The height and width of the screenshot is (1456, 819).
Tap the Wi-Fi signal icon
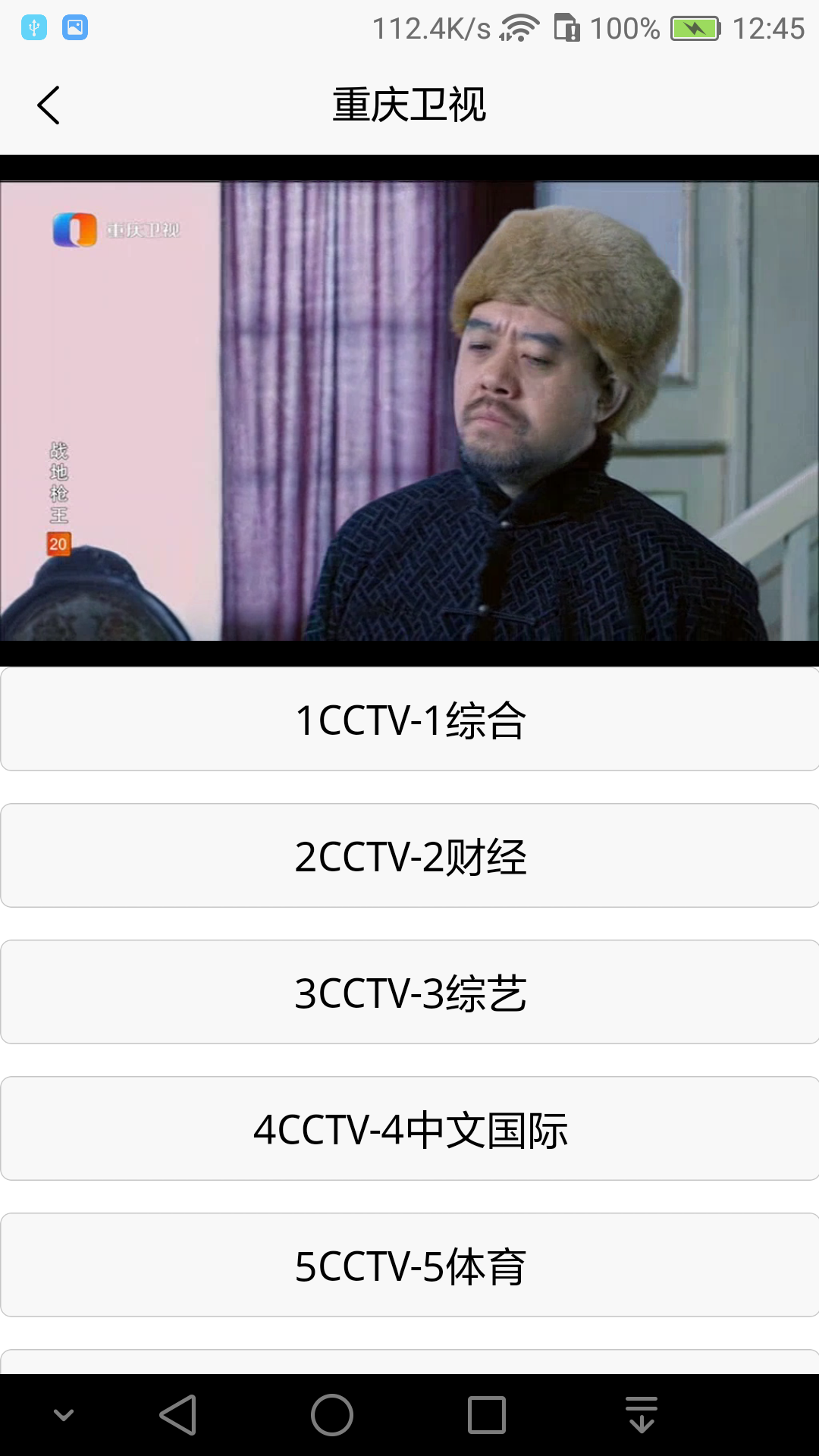tap(522, 28)
